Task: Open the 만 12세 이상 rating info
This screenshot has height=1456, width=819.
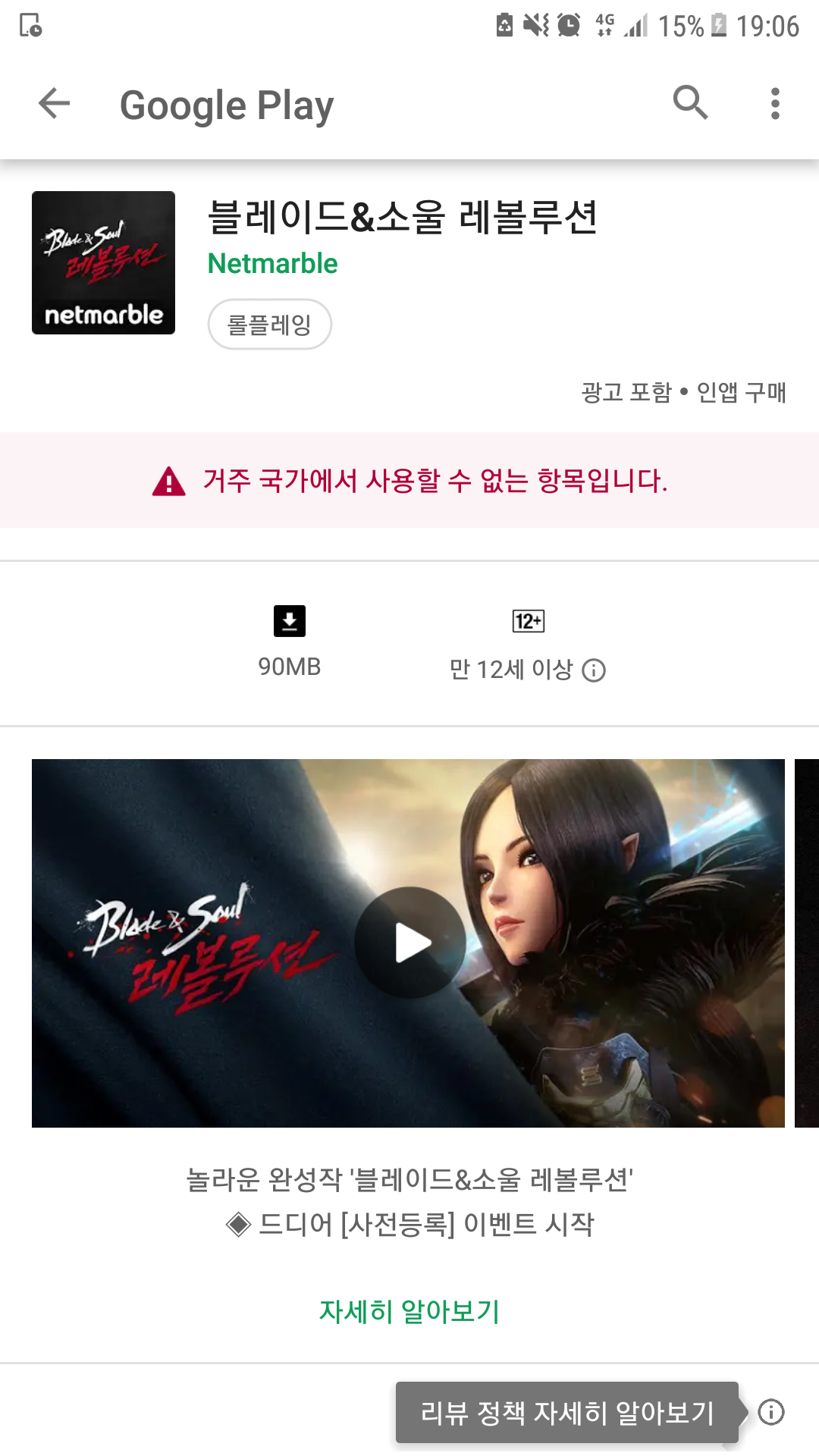Action: (594, 670)
